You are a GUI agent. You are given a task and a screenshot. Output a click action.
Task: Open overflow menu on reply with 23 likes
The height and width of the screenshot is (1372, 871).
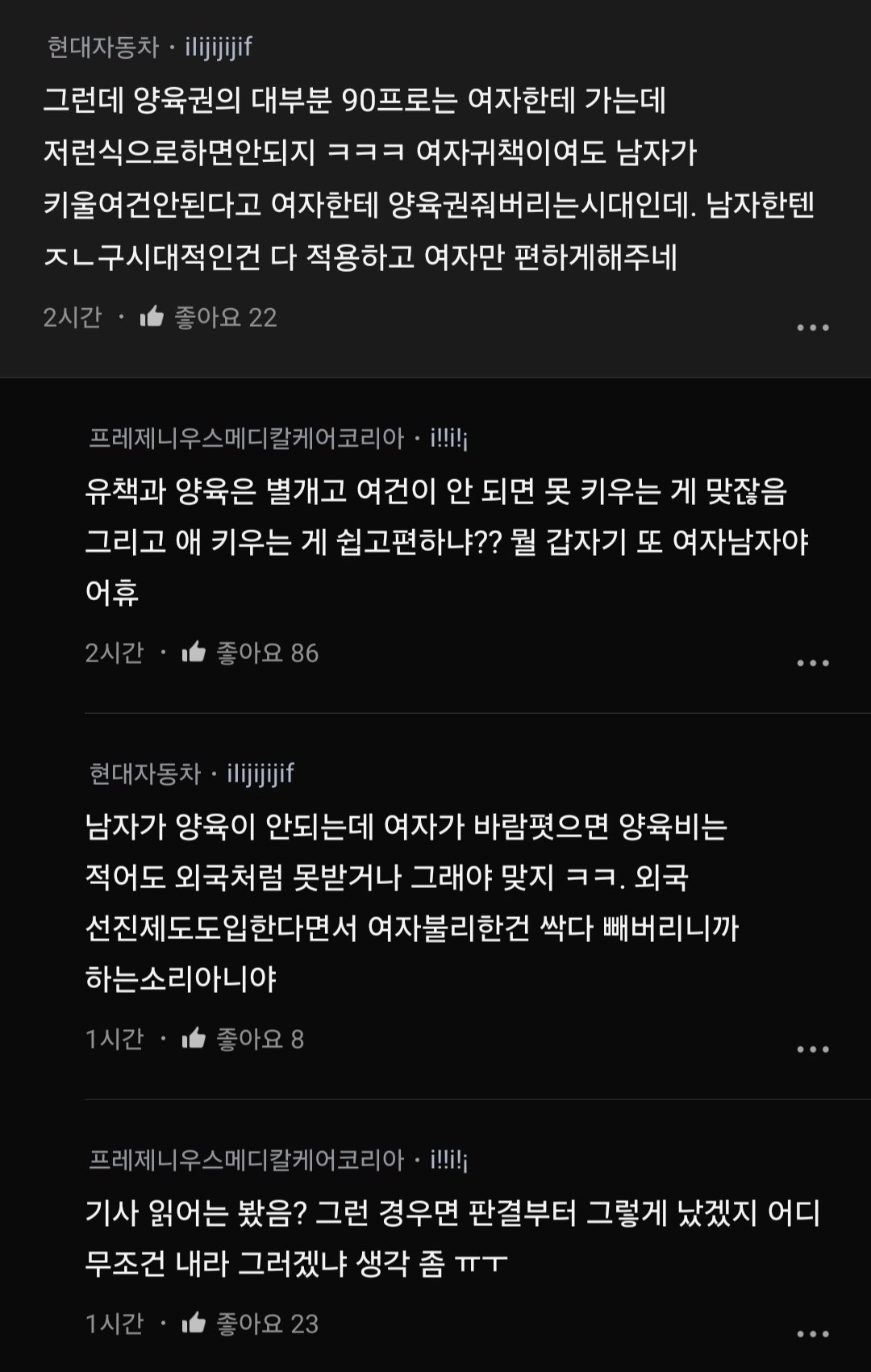coord(812,1334)
